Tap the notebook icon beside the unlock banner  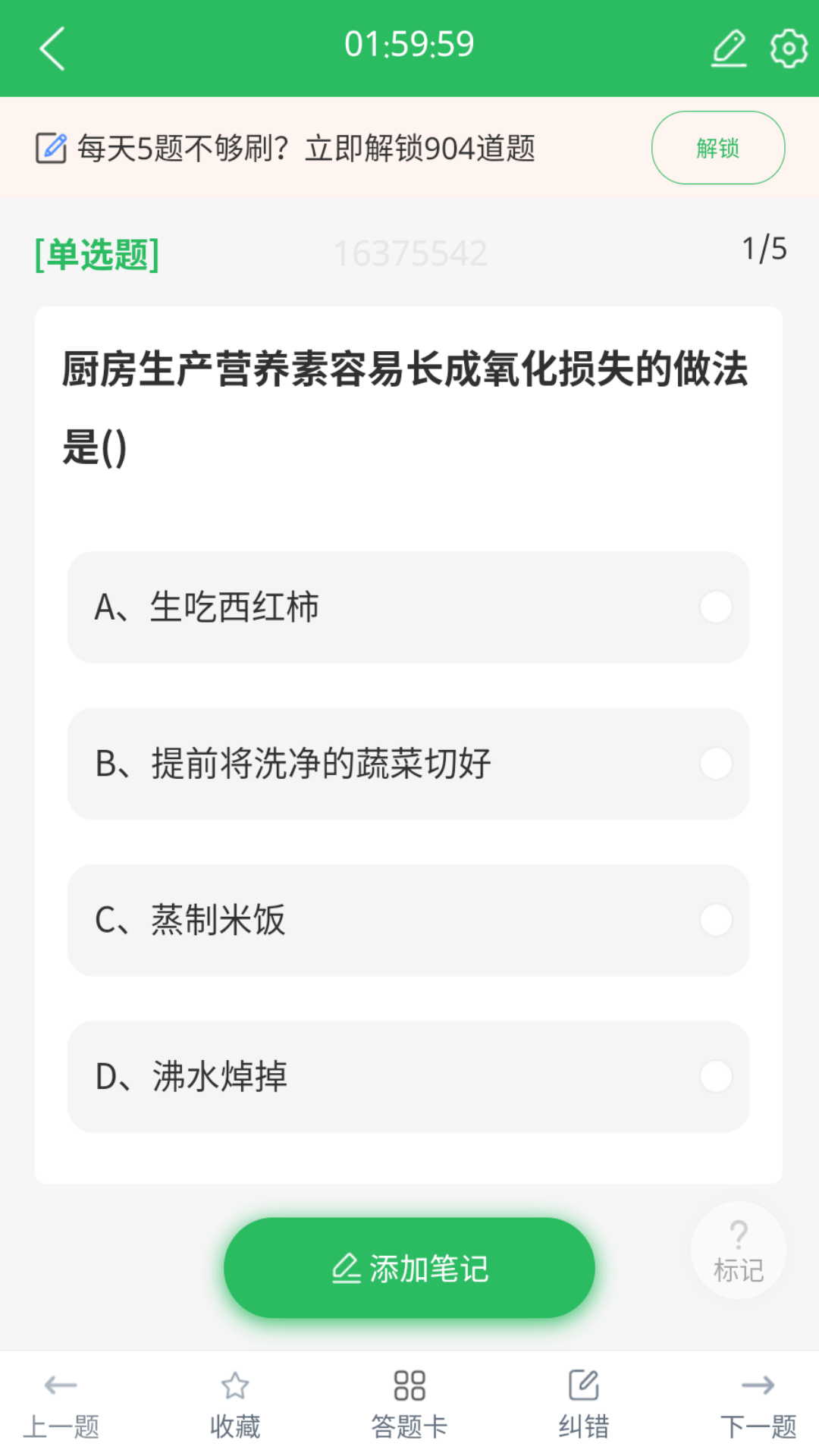[50, 148]
